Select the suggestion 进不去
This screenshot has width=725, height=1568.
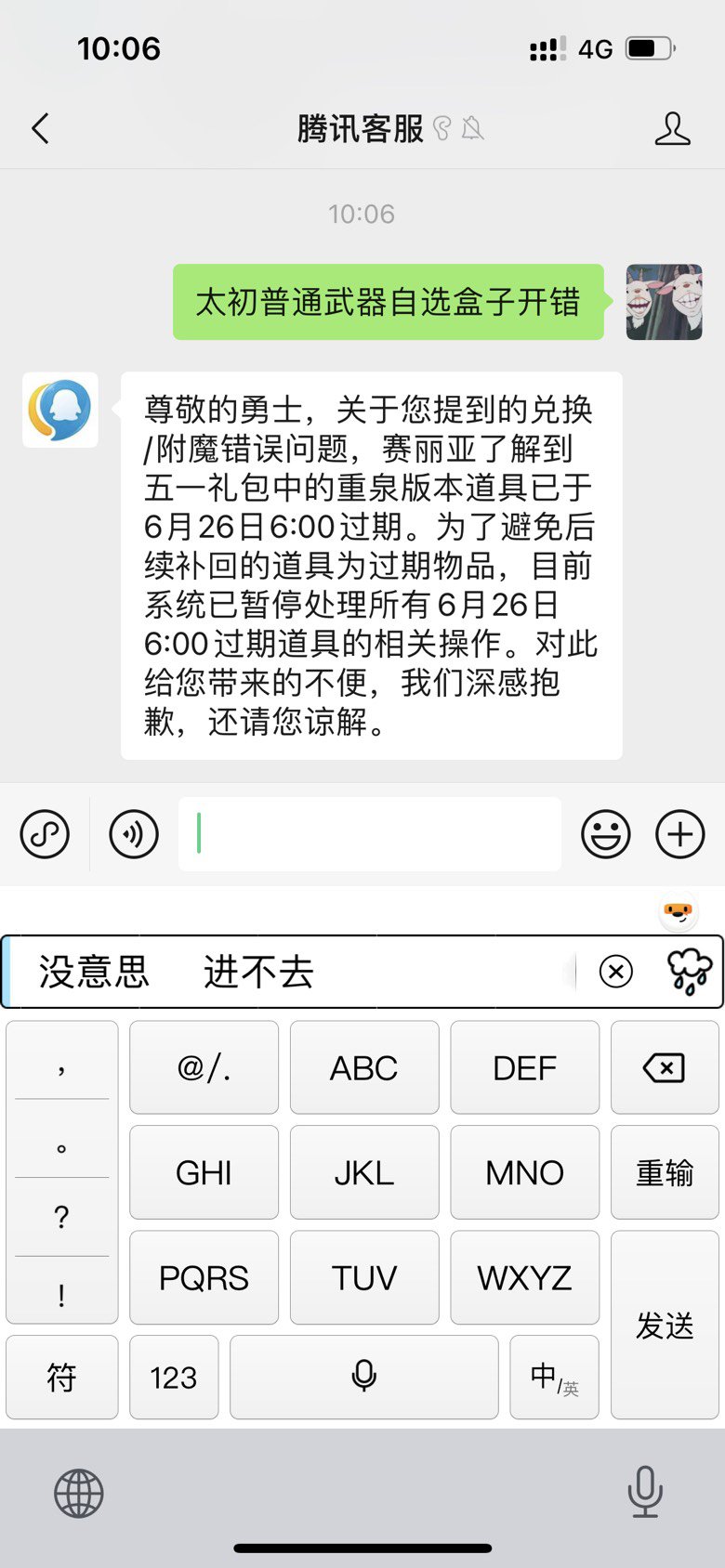coord(258,972)
